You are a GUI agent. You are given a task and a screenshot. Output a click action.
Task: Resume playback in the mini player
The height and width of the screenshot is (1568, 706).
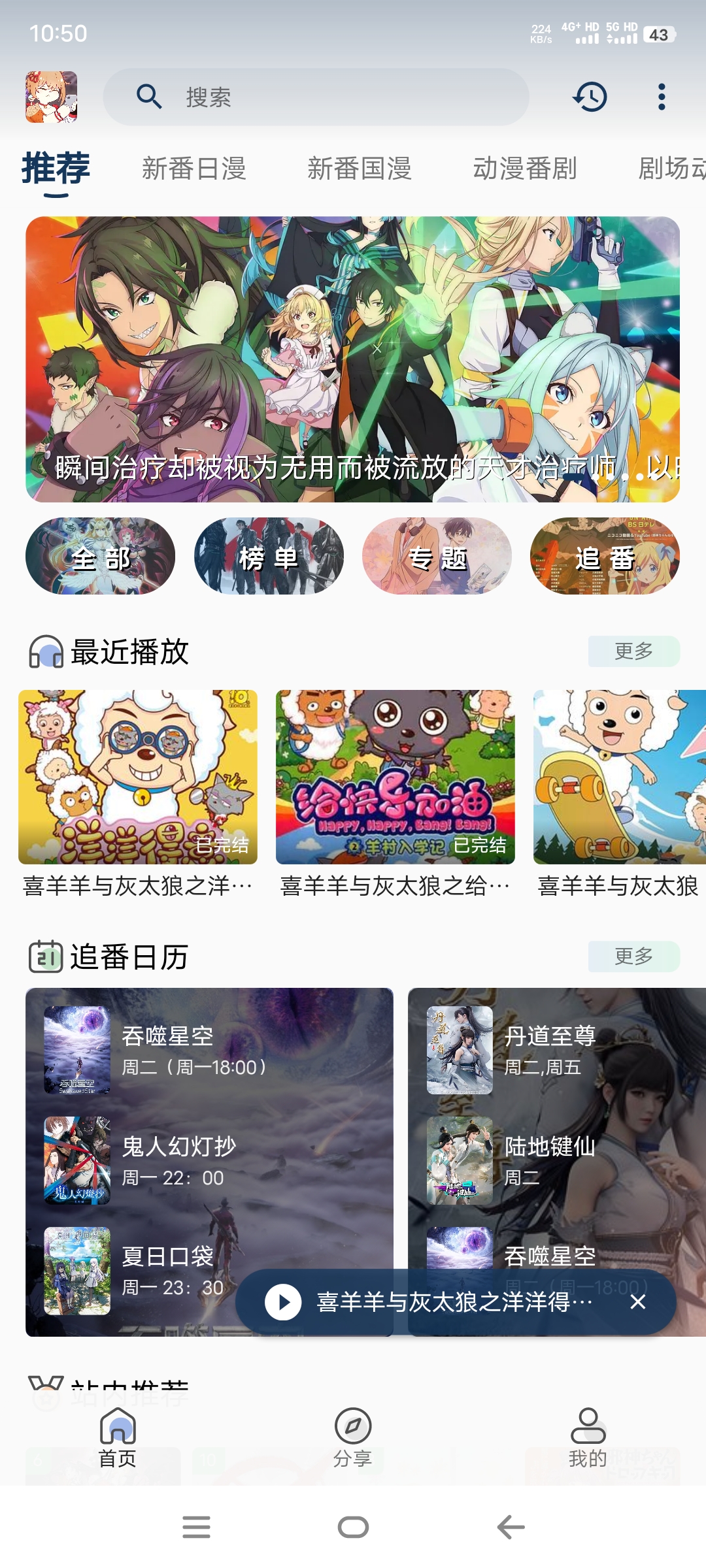pos(281,1301)
